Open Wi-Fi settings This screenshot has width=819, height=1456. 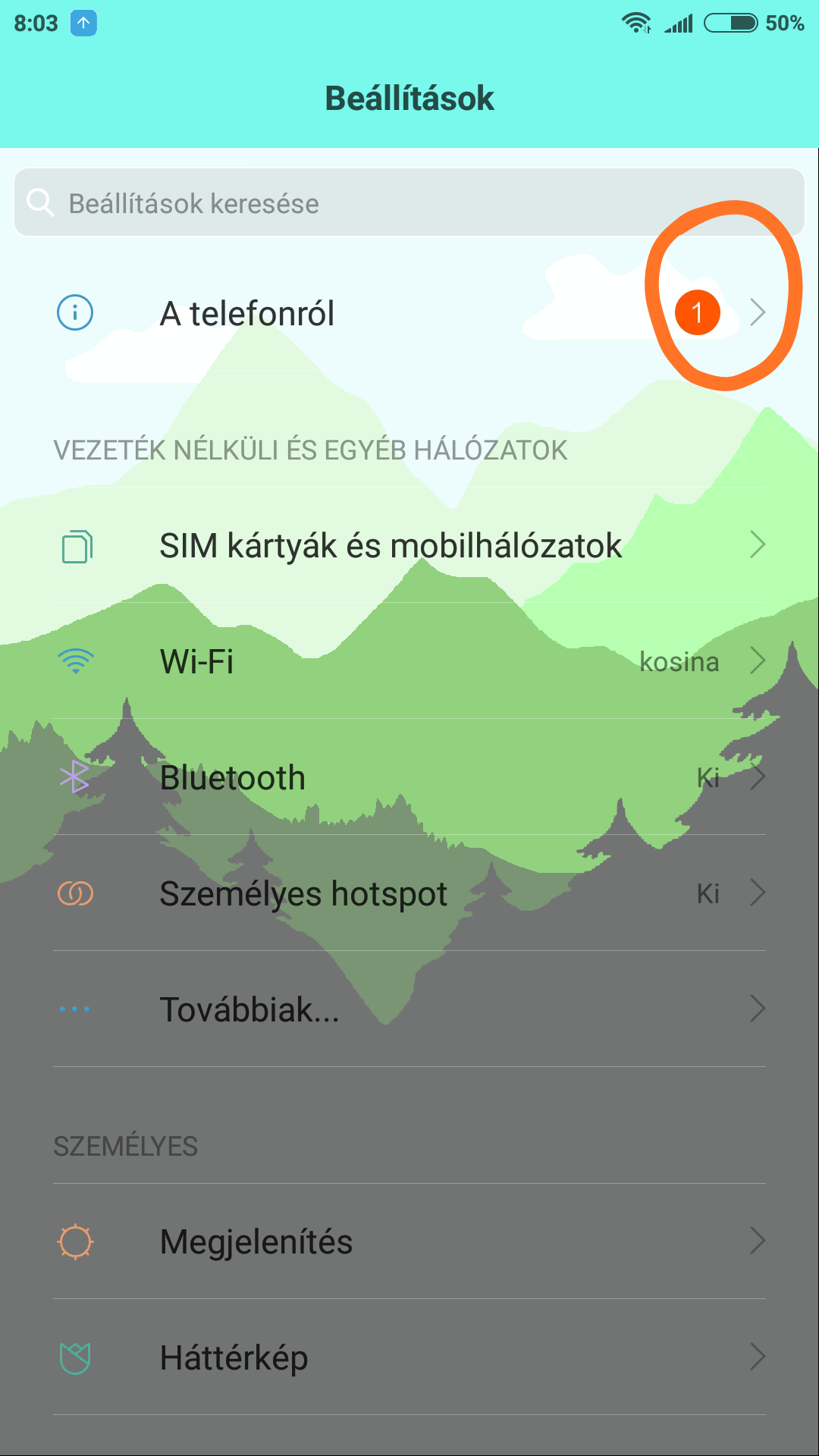tap(409, 661)
